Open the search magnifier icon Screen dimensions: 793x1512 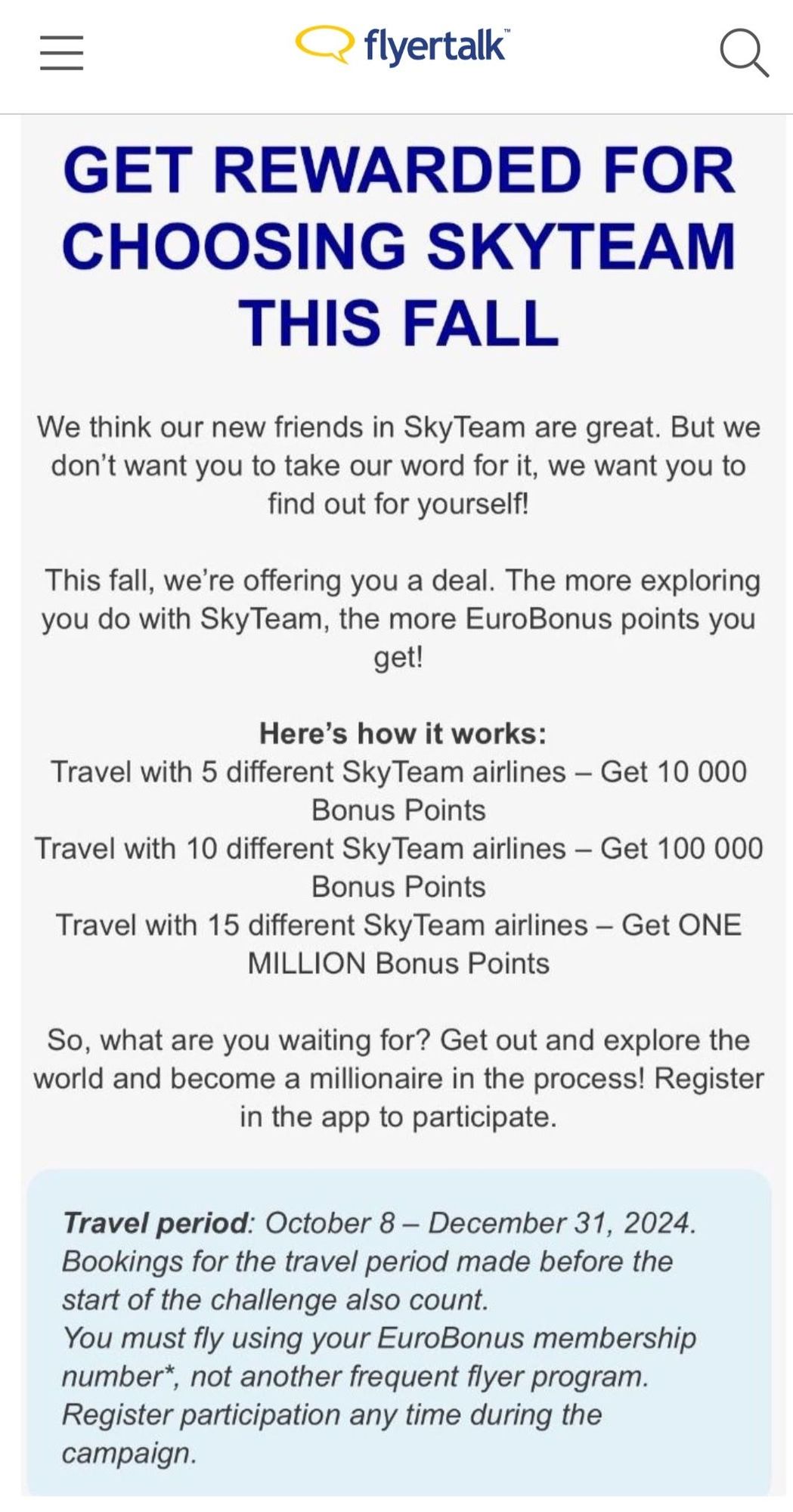pos(744,53)
